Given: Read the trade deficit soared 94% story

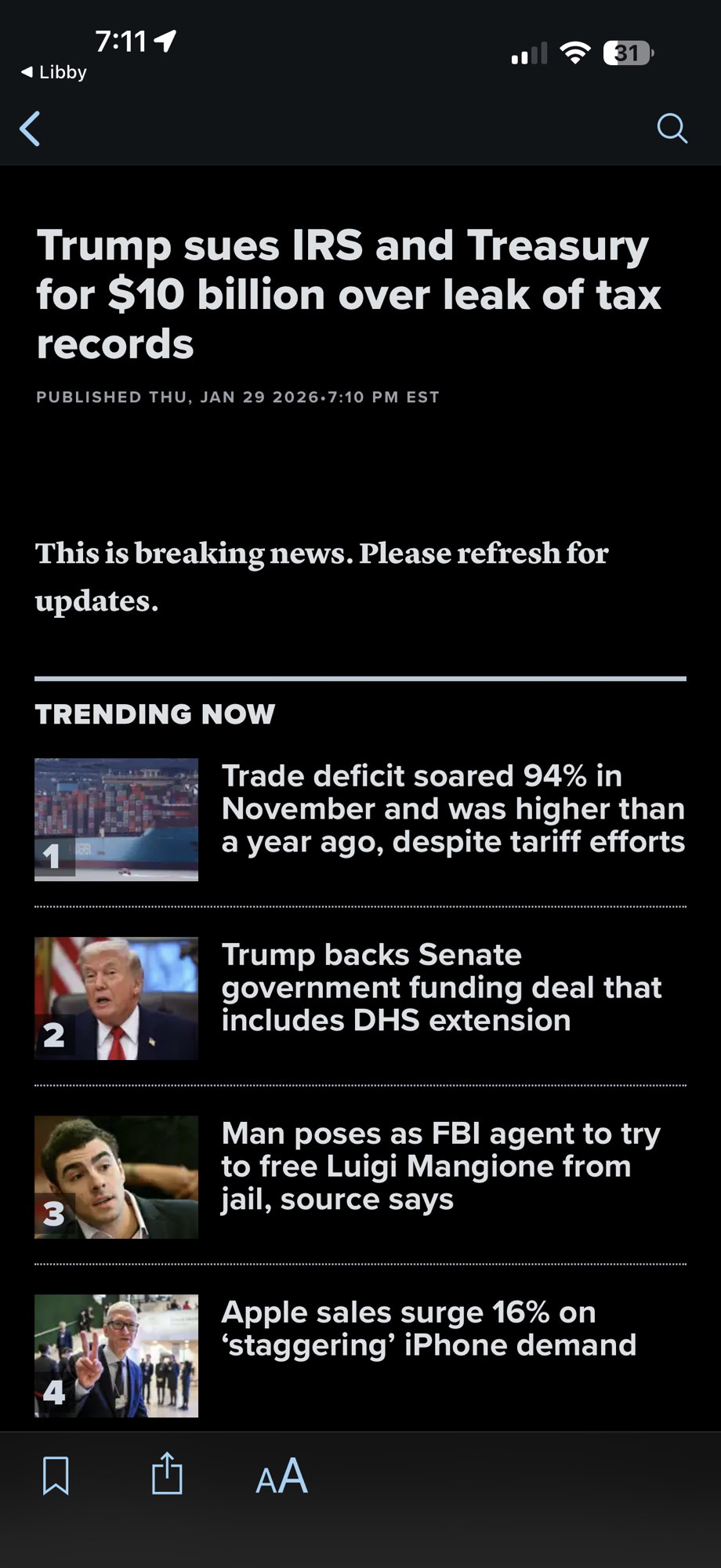Looking at the screenshot, I should (452, 808).
